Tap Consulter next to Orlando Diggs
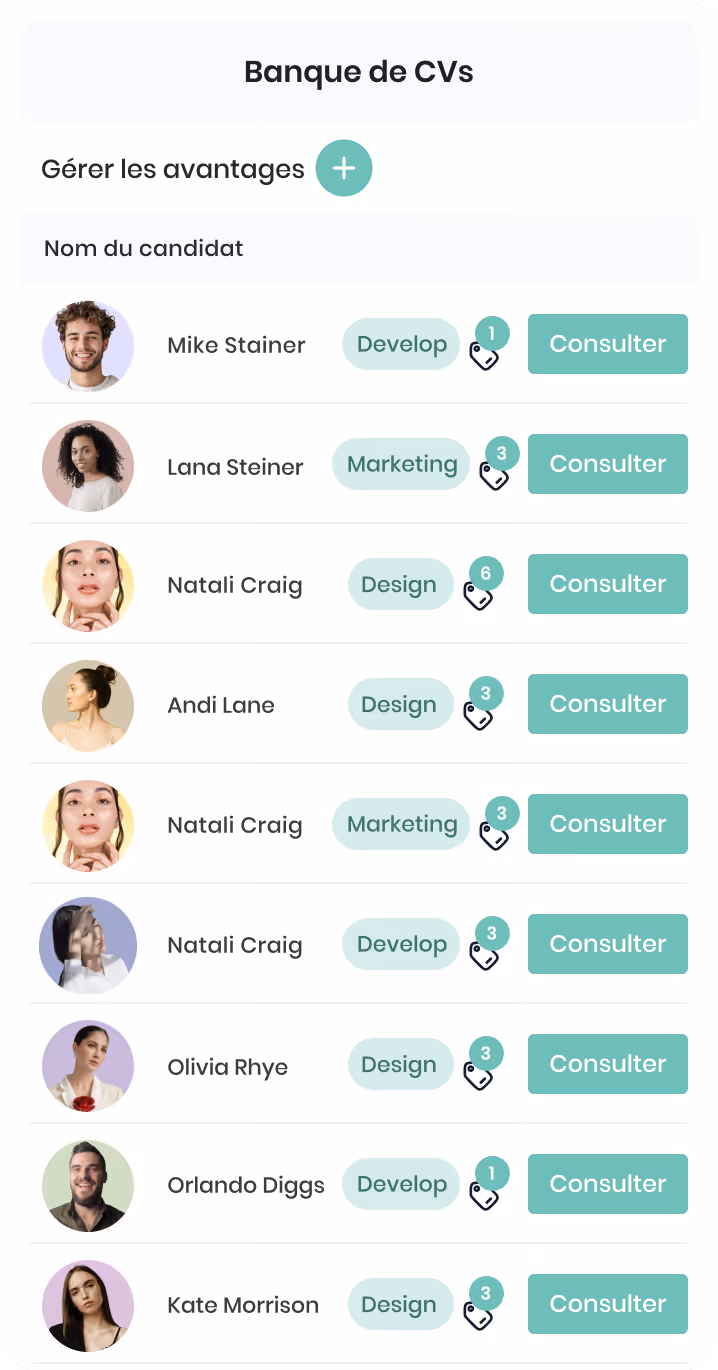718x1370 pixels. point(608,1184)
